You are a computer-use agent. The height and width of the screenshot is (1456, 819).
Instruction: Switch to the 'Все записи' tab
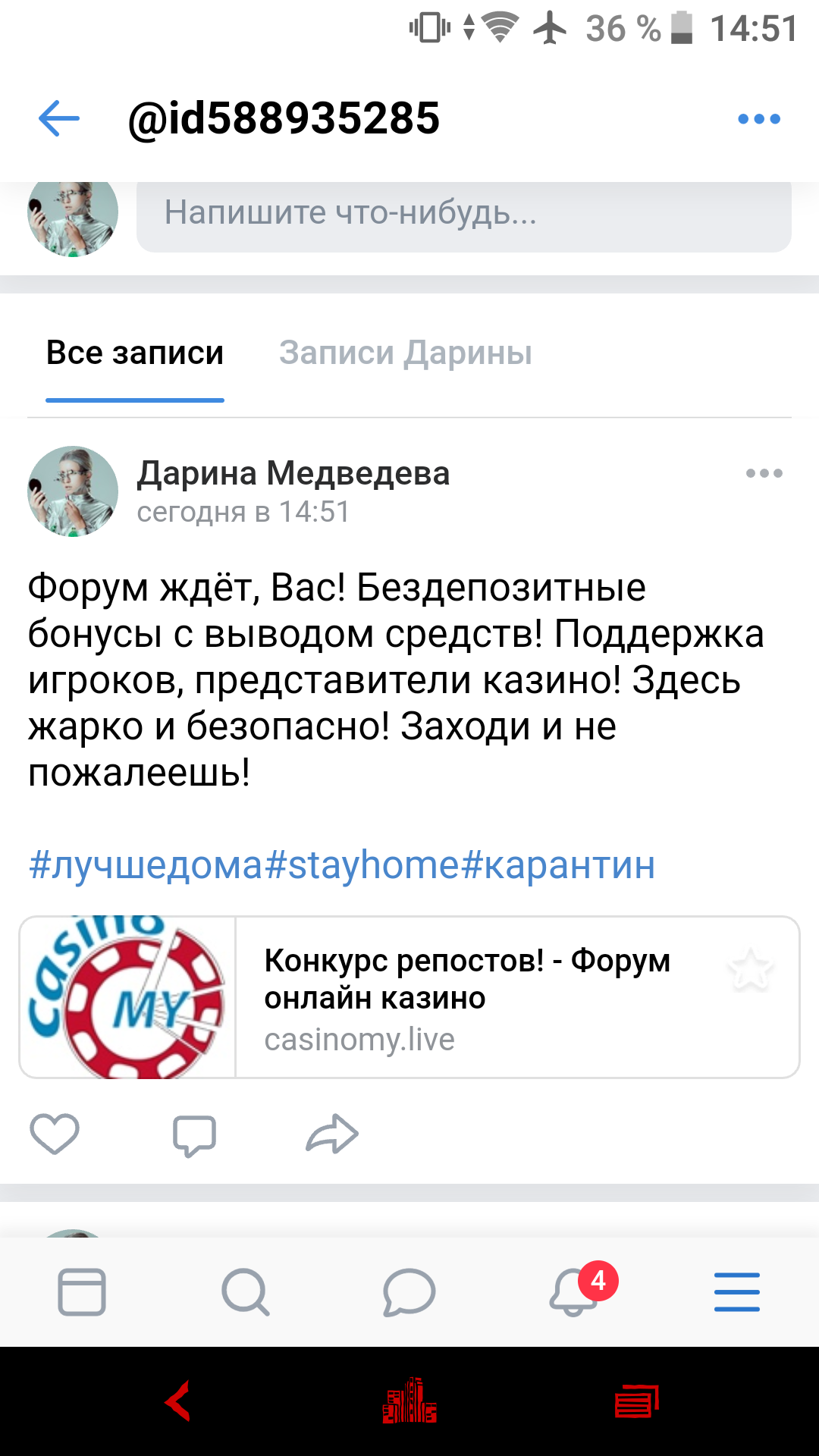click(135, 353)
